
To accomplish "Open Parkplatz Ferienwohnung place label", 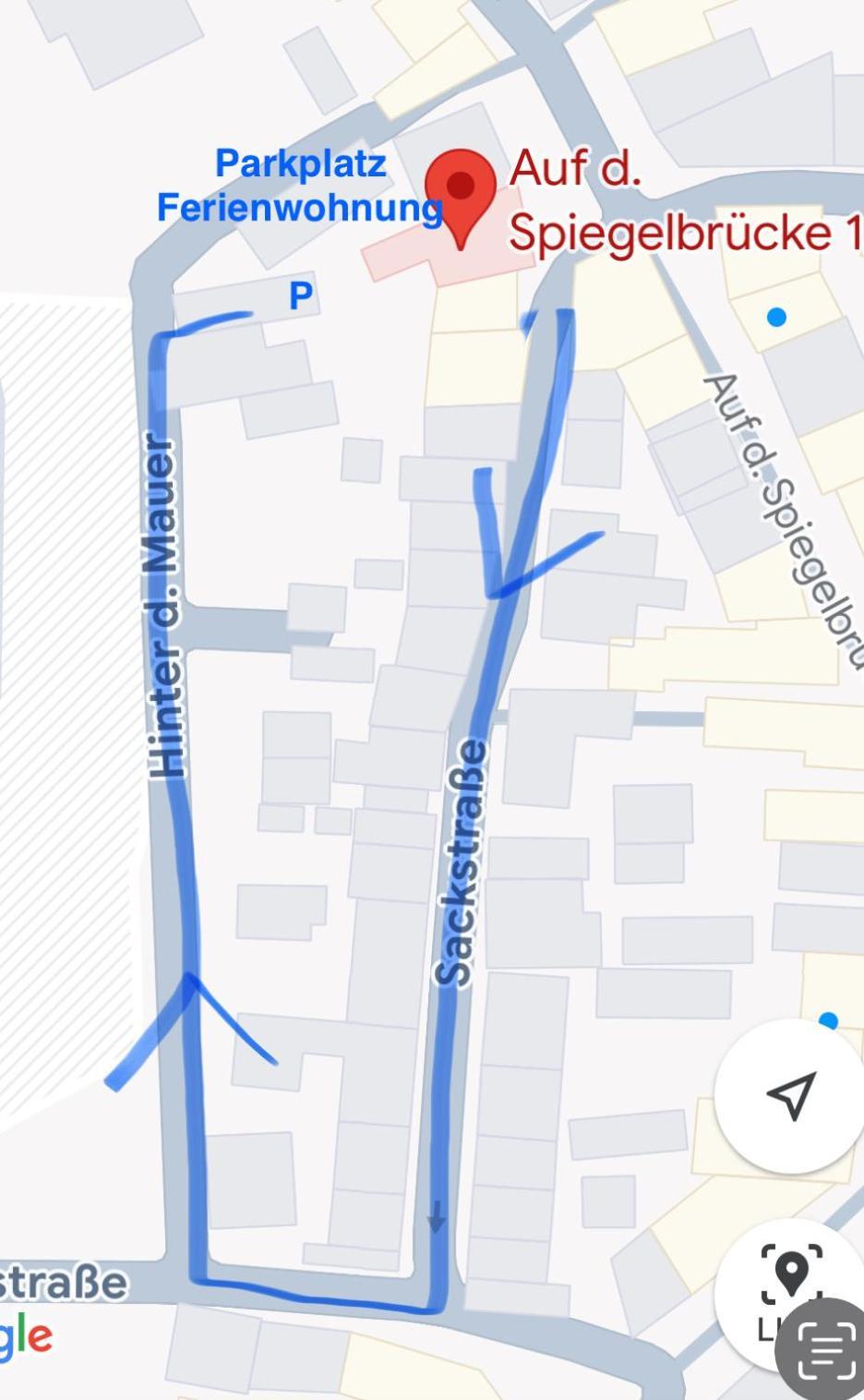I will (x=300, y=186).
